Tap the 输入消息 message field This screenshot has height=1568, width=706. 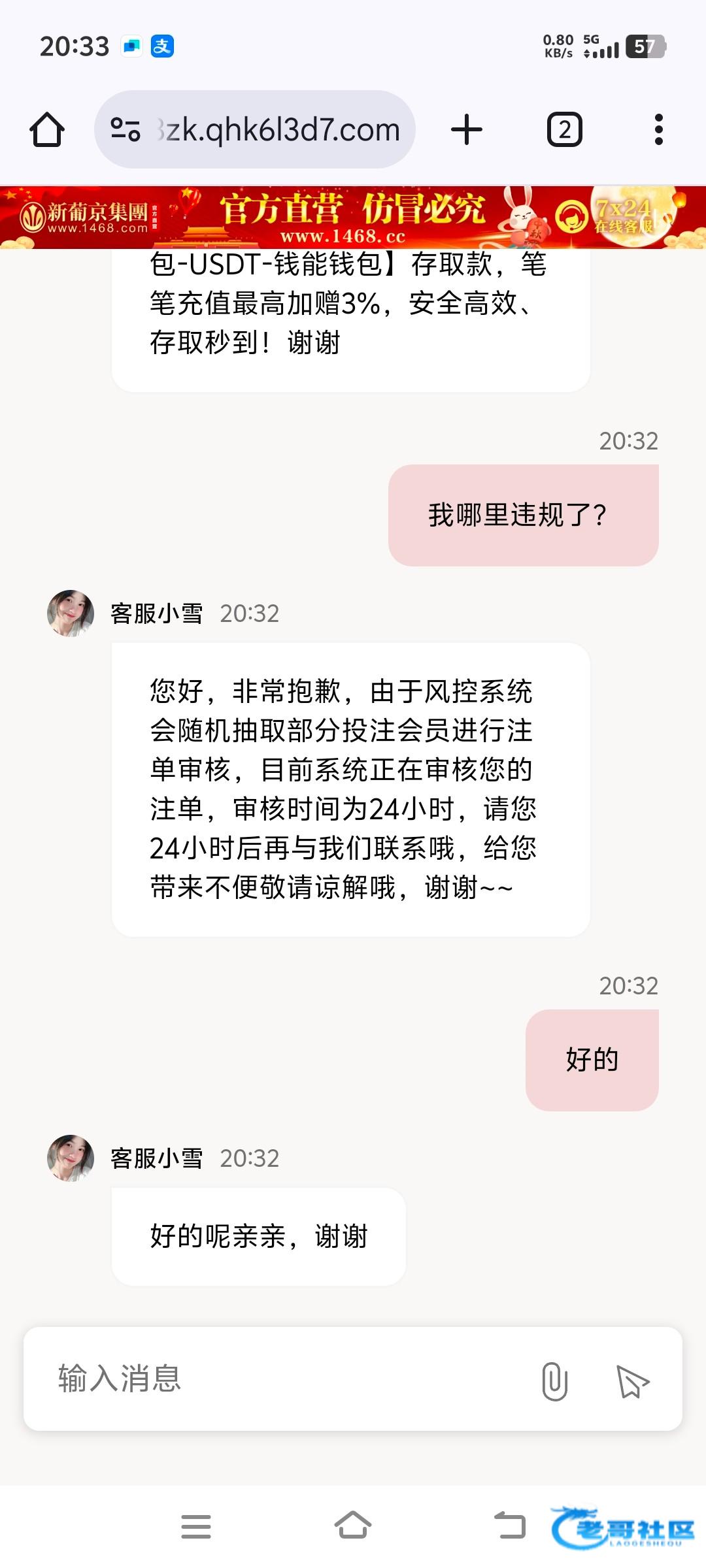[281, 1379]
